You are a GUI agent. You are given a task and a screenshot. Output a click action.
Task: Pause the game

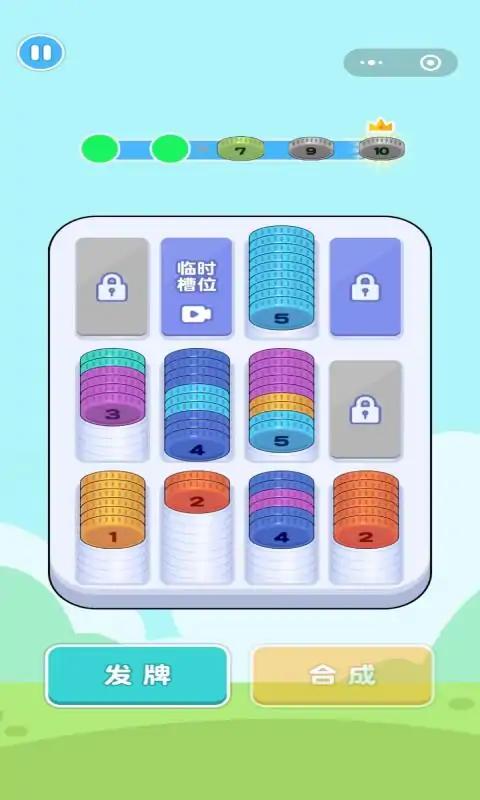coord(41,53)
